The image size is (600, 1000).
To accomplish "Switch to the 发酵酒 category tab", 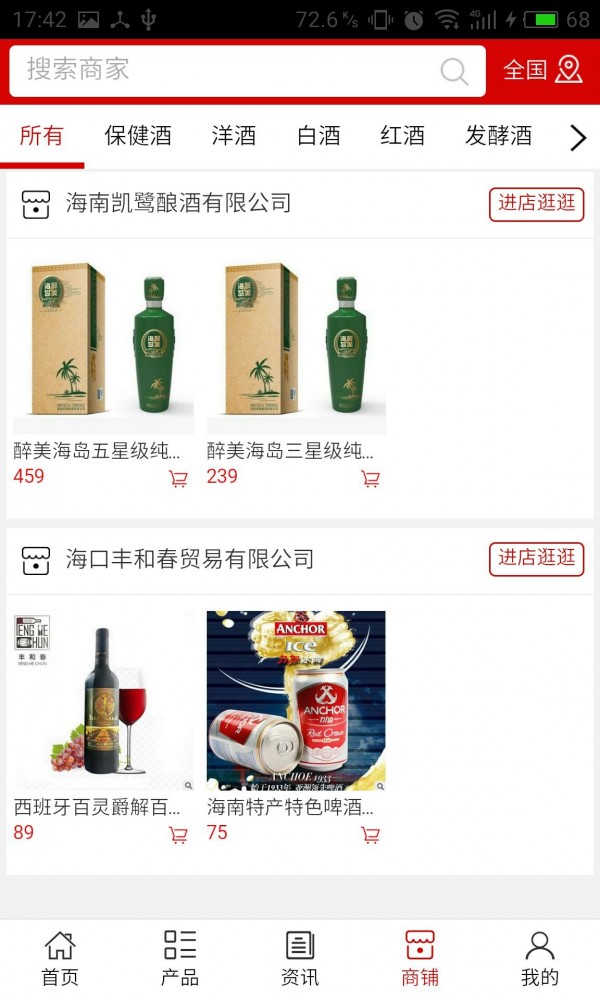I will (498, 136).
